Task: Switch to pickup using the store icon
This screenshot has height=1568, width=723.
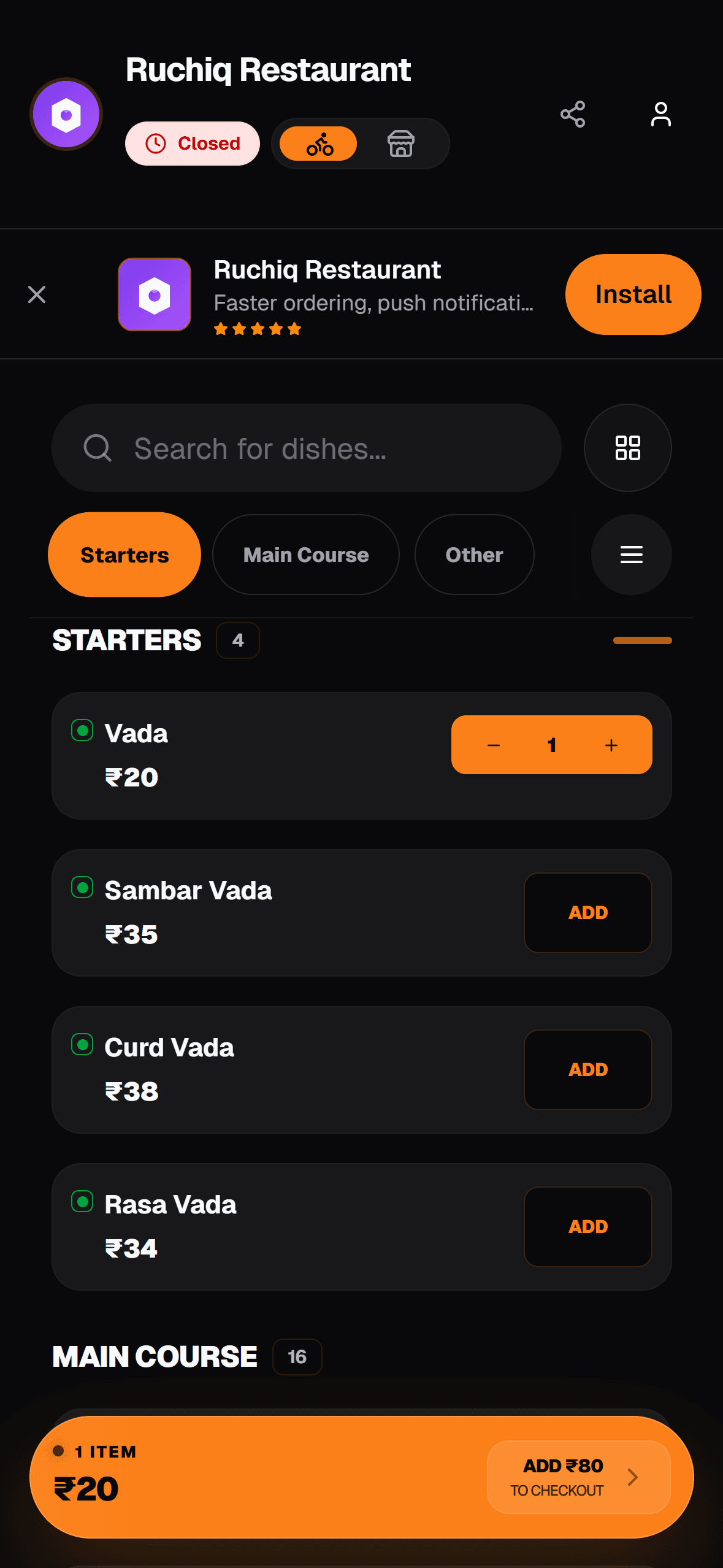Action: (402, 143)
